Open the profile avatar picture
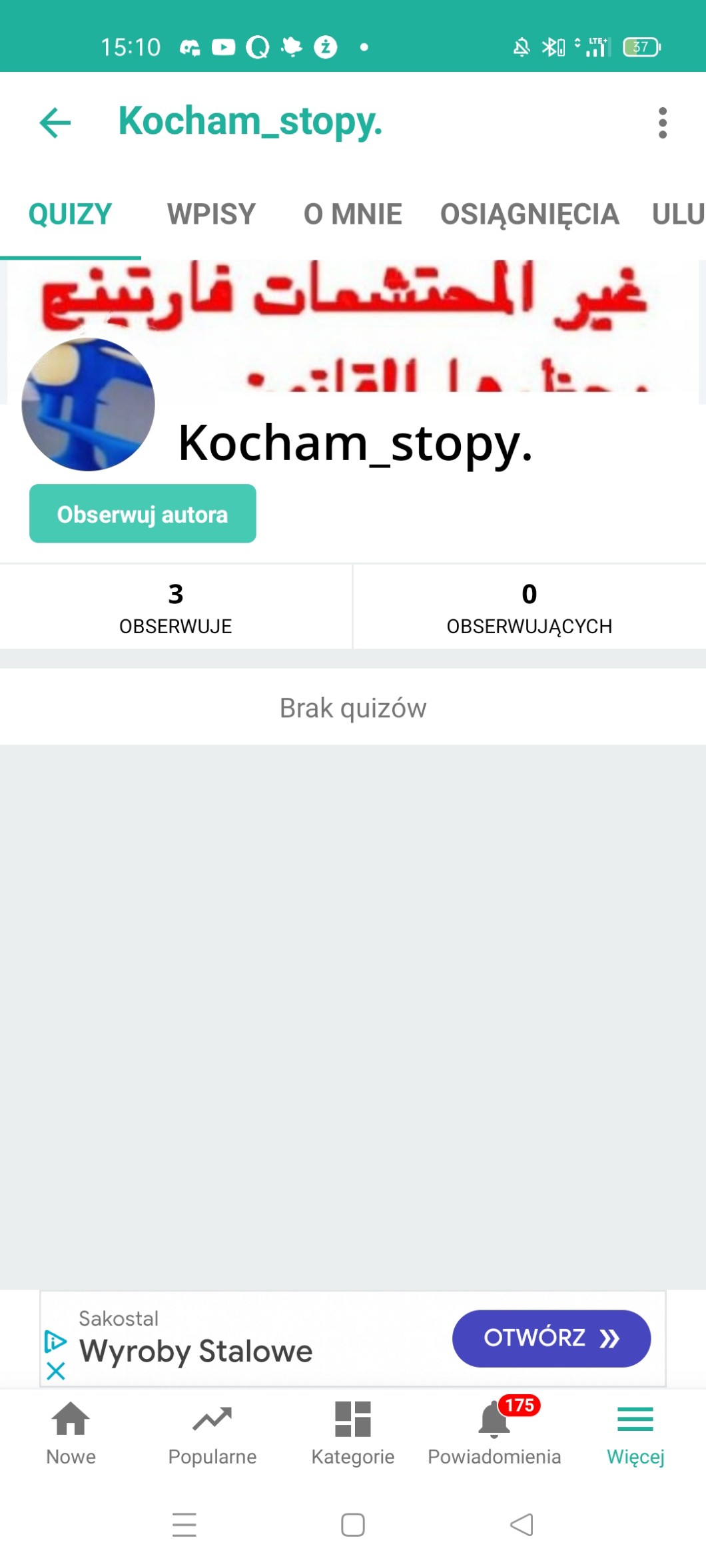Viewport: 706px width, 1568px height. (x=89, y=405)
